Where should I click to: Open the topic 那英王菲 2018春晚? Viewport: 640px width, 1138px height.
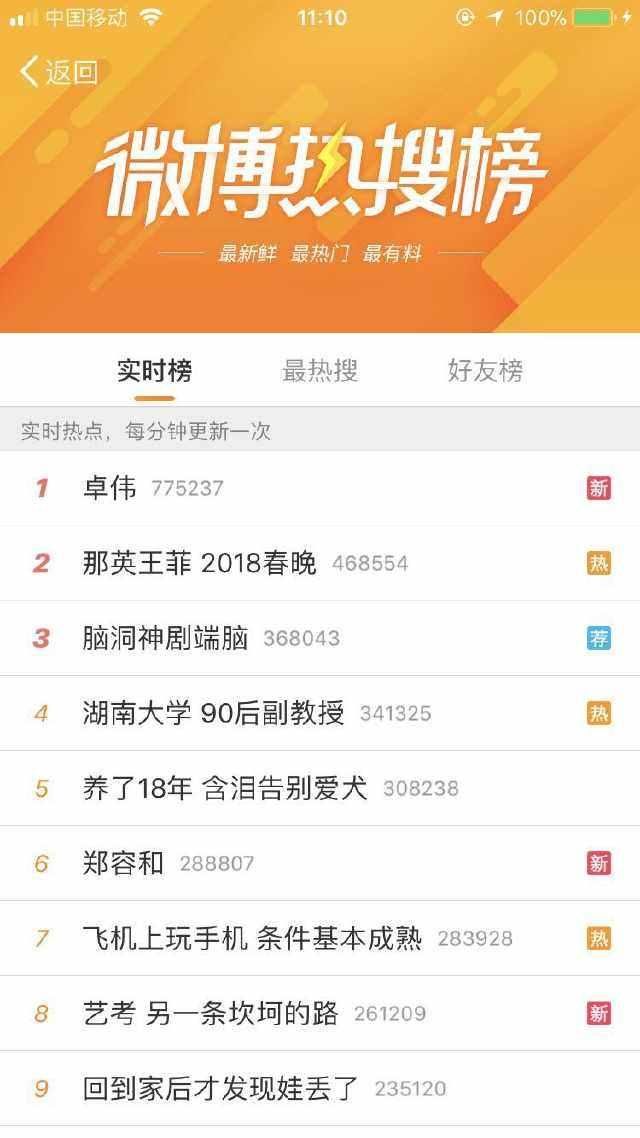click(x=200, y=563)
